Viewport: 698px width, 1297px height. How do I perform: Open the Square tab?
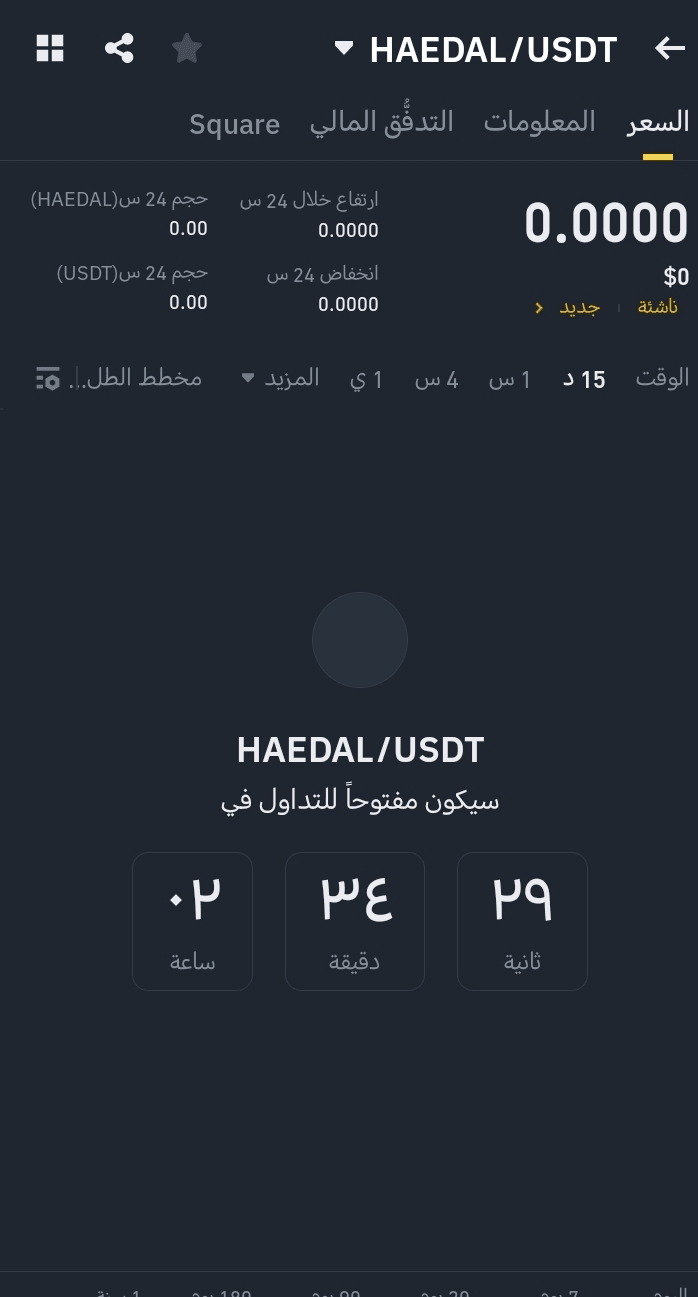(x=235, y=124)
